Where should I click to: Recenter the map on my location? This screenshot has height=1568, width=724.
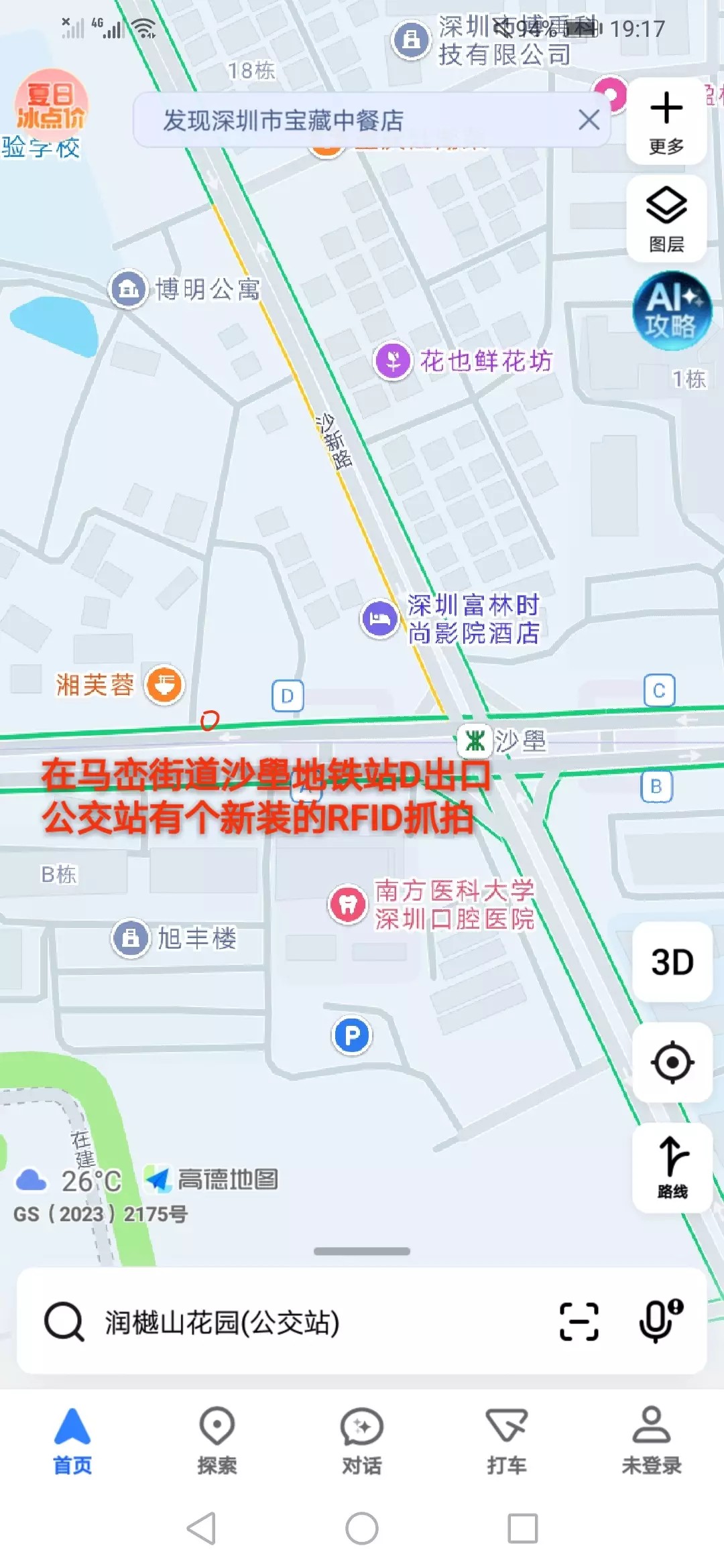[x=672, y=1062]
